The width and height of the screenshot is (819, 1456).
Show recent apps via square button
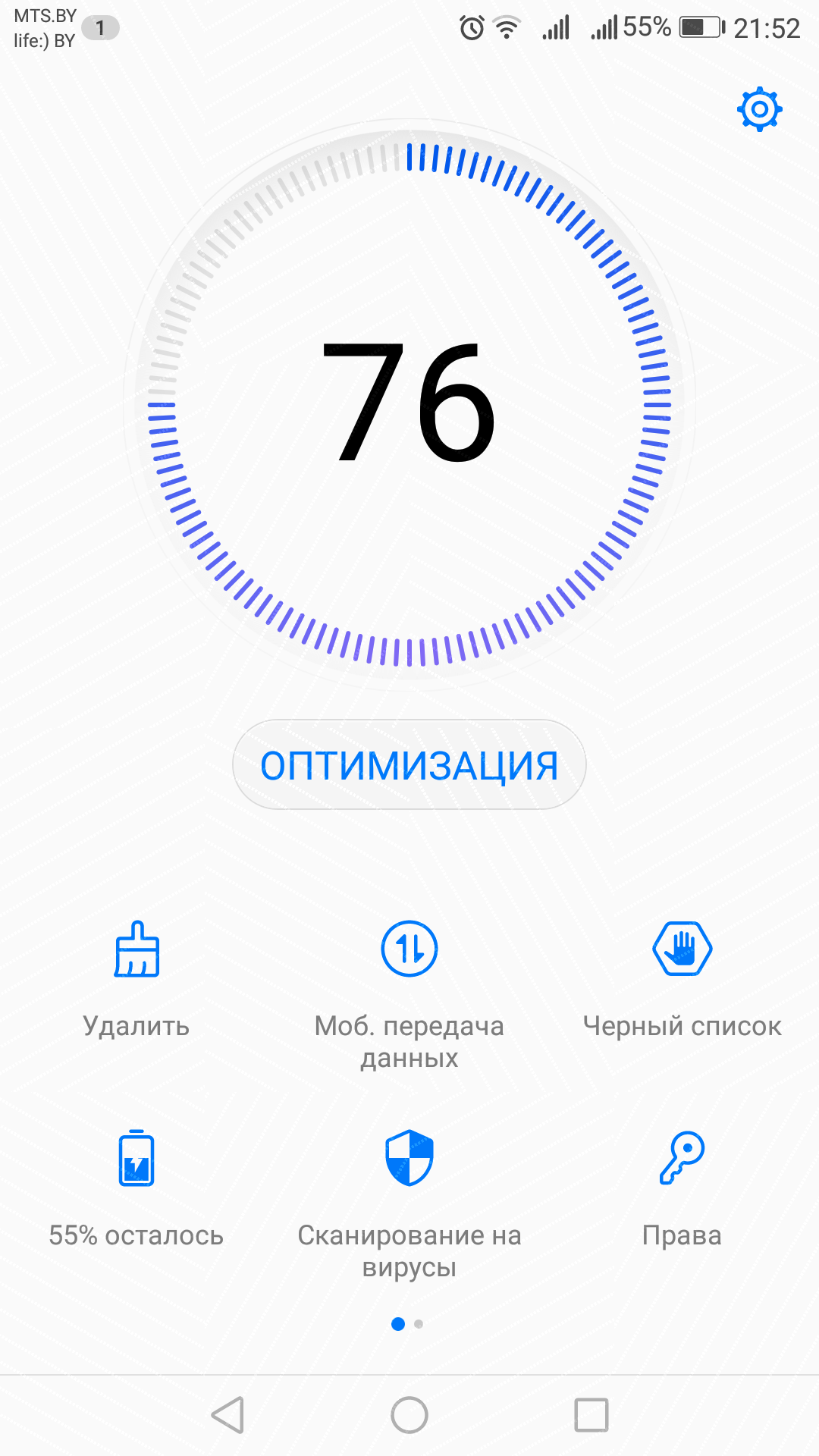coord(591,1415)
